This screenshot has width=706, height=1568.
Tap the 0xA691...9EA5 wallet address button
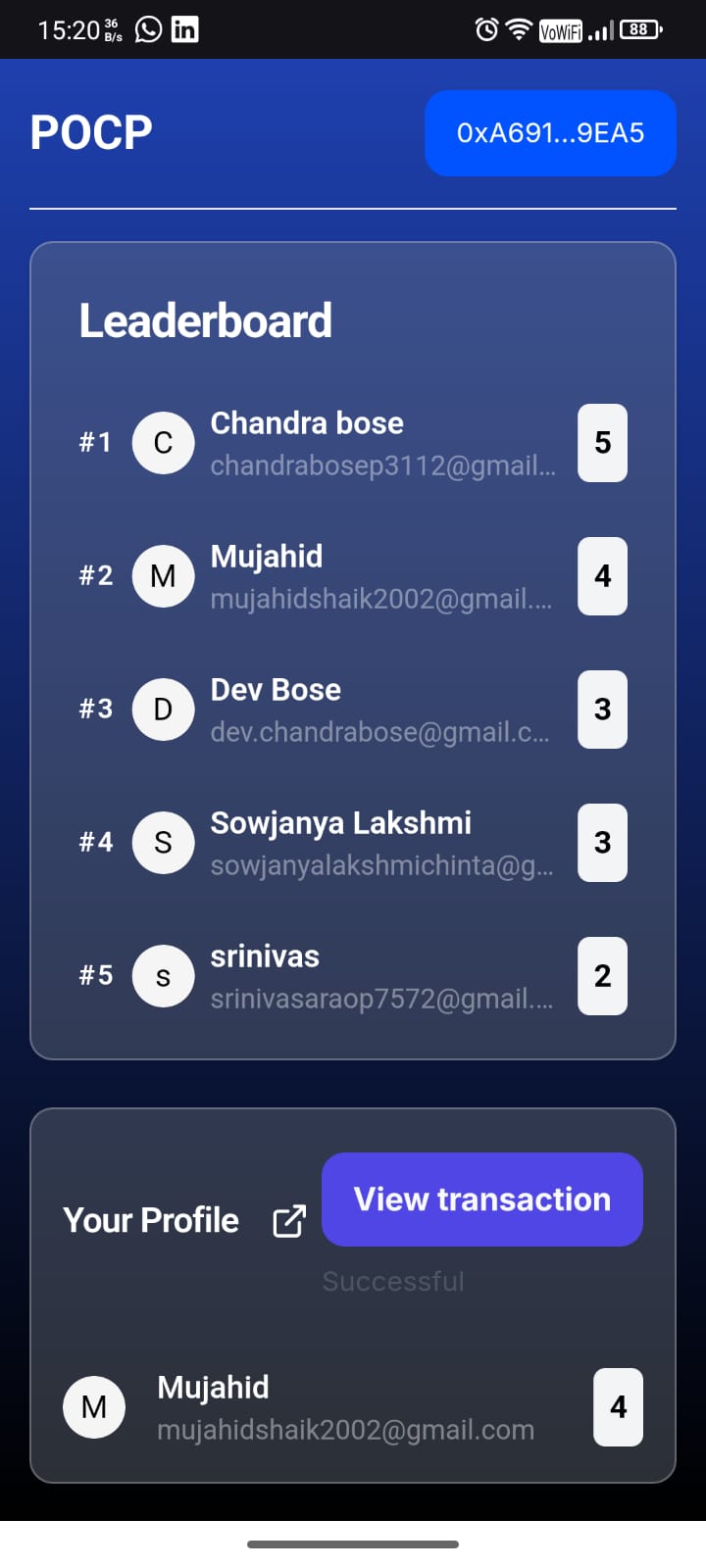[x=550, y=133]
